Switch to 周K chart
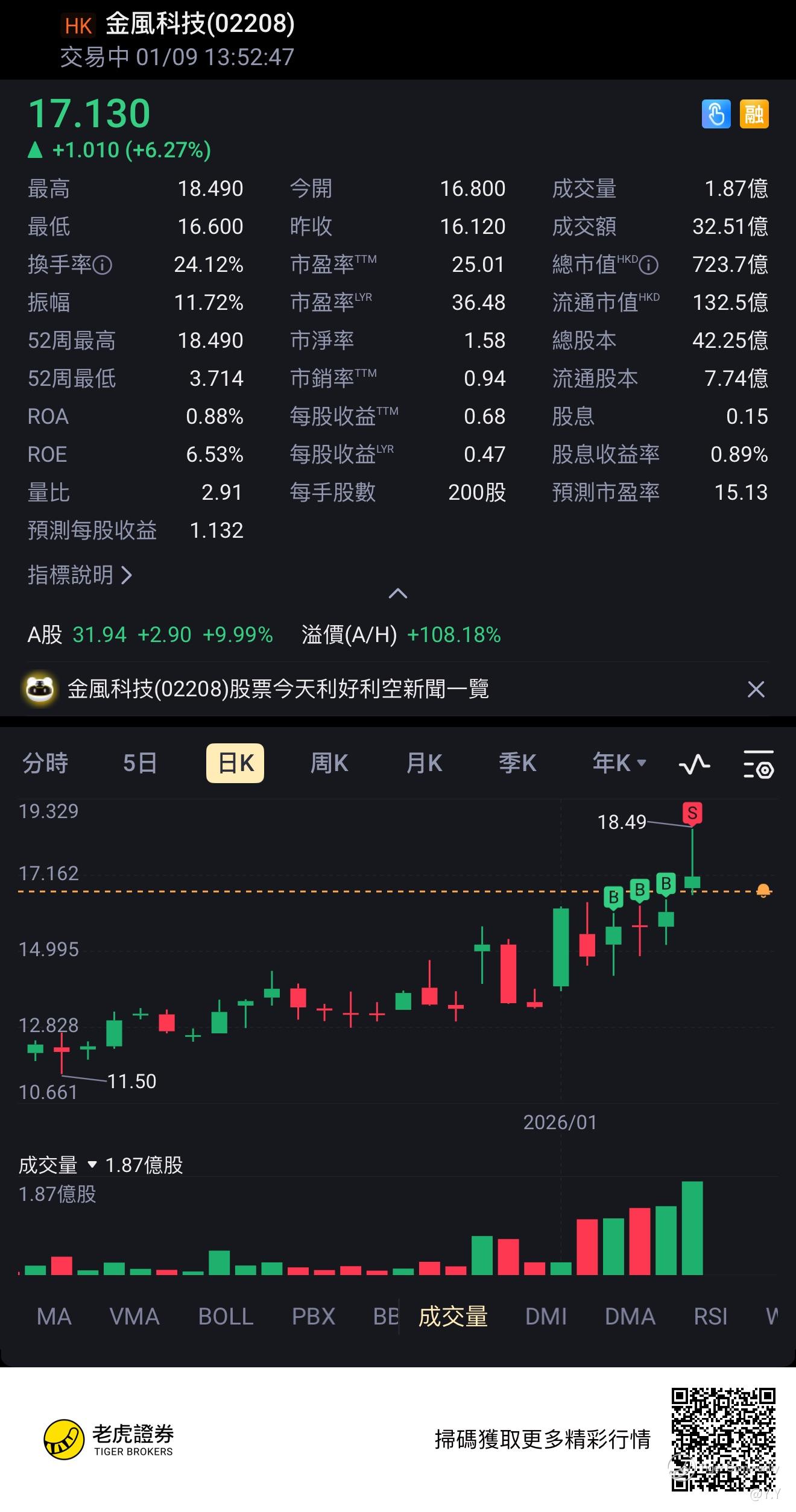Image resolution: width=796 pixels, height=1512 pixels. pos(329,763)
